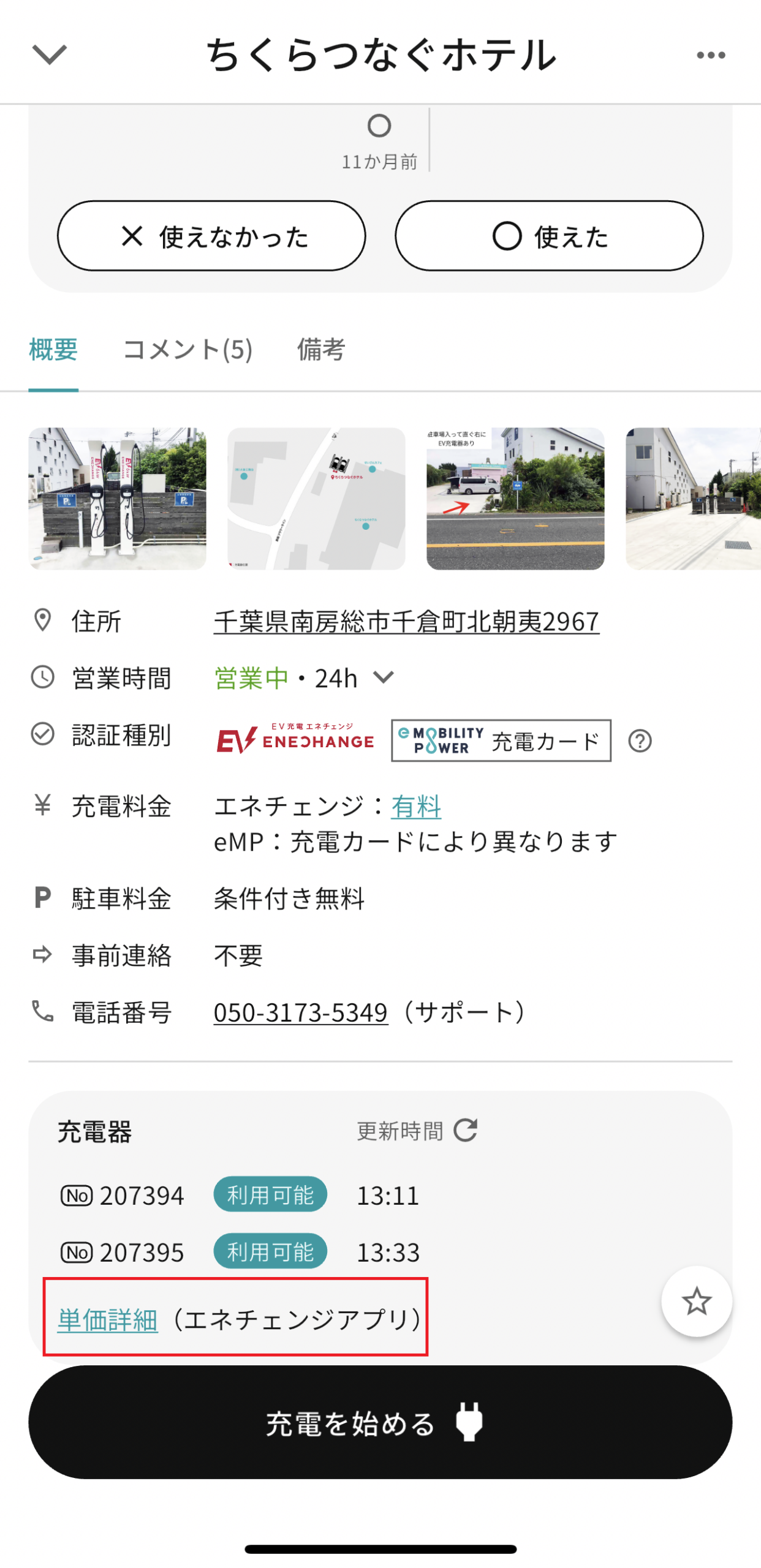The width and height of the screenshot is (761, 1568).
Task: Select the 概要 tab
Action: coord(53,350)
